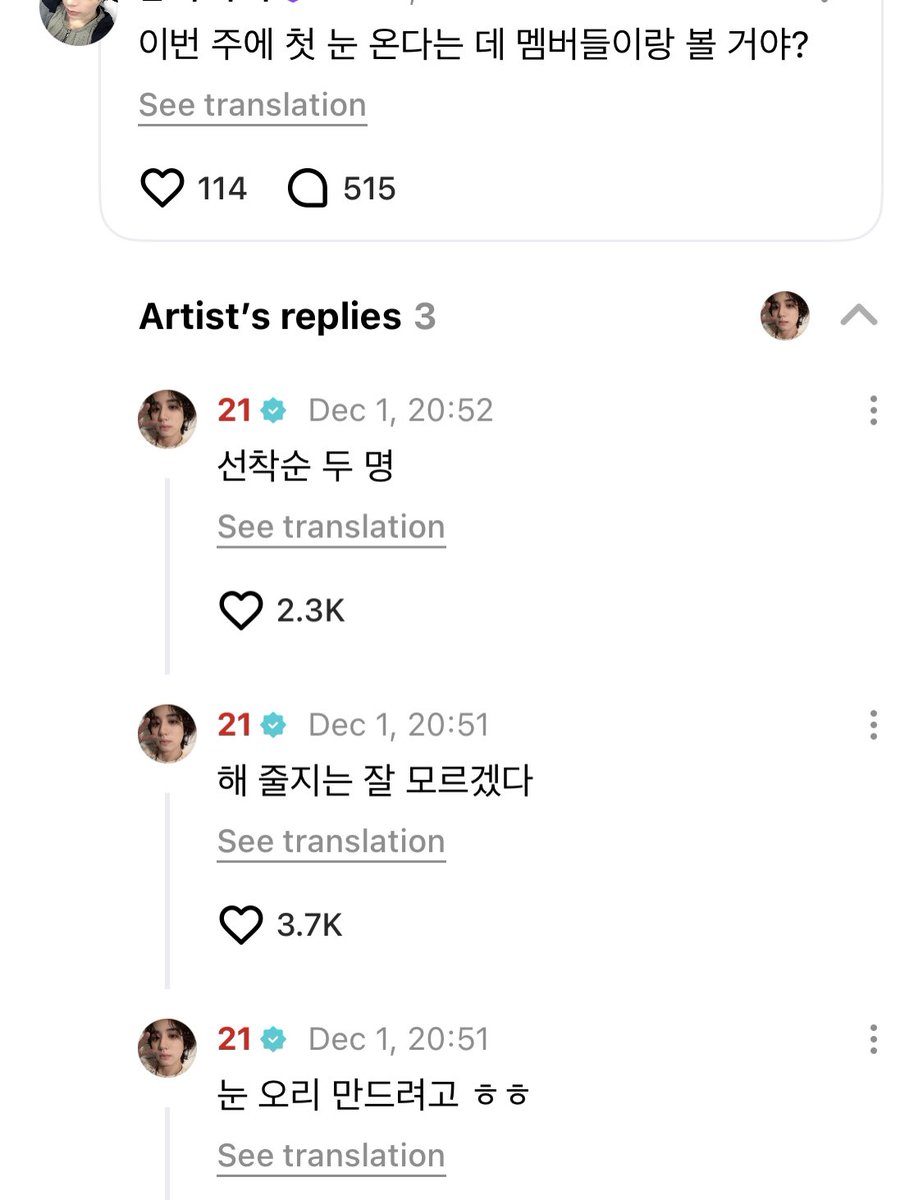This screenshot has height=1200, width=923.
Task: Translate the reply "눈 오리 만드려고 ㅎㅎ"
Action: (x=331, y=1156)
